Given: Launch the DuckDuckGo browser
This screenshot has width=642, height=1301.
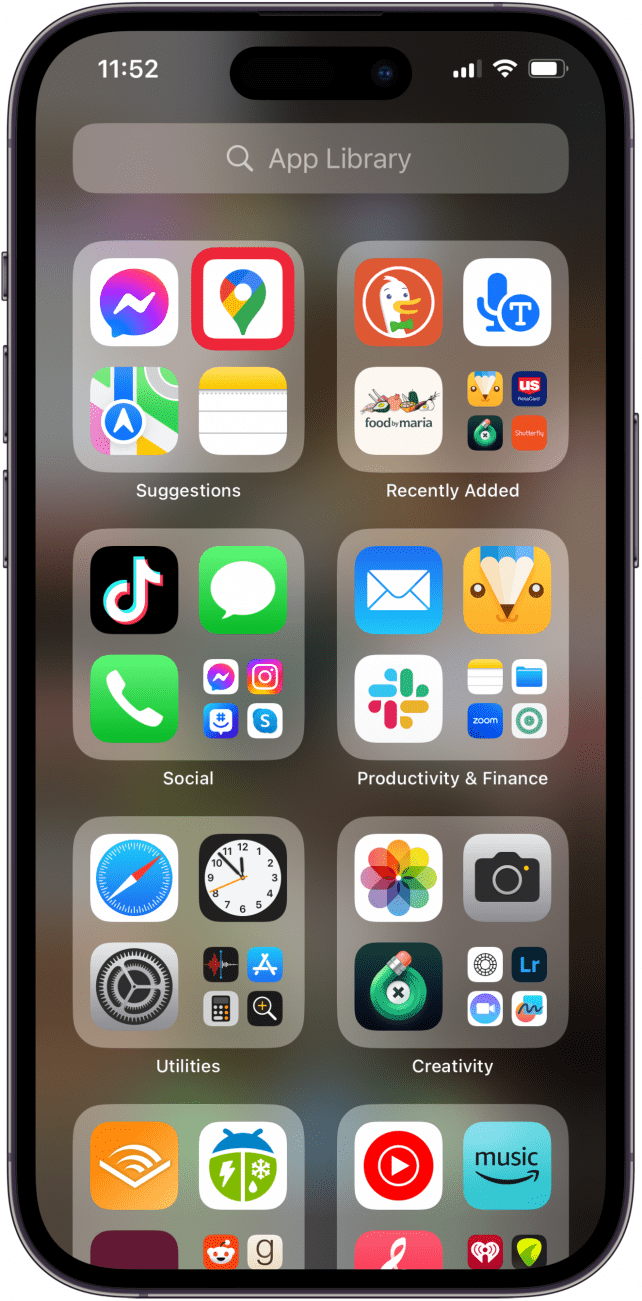Looking at the screenshot, I should (398, 302).
